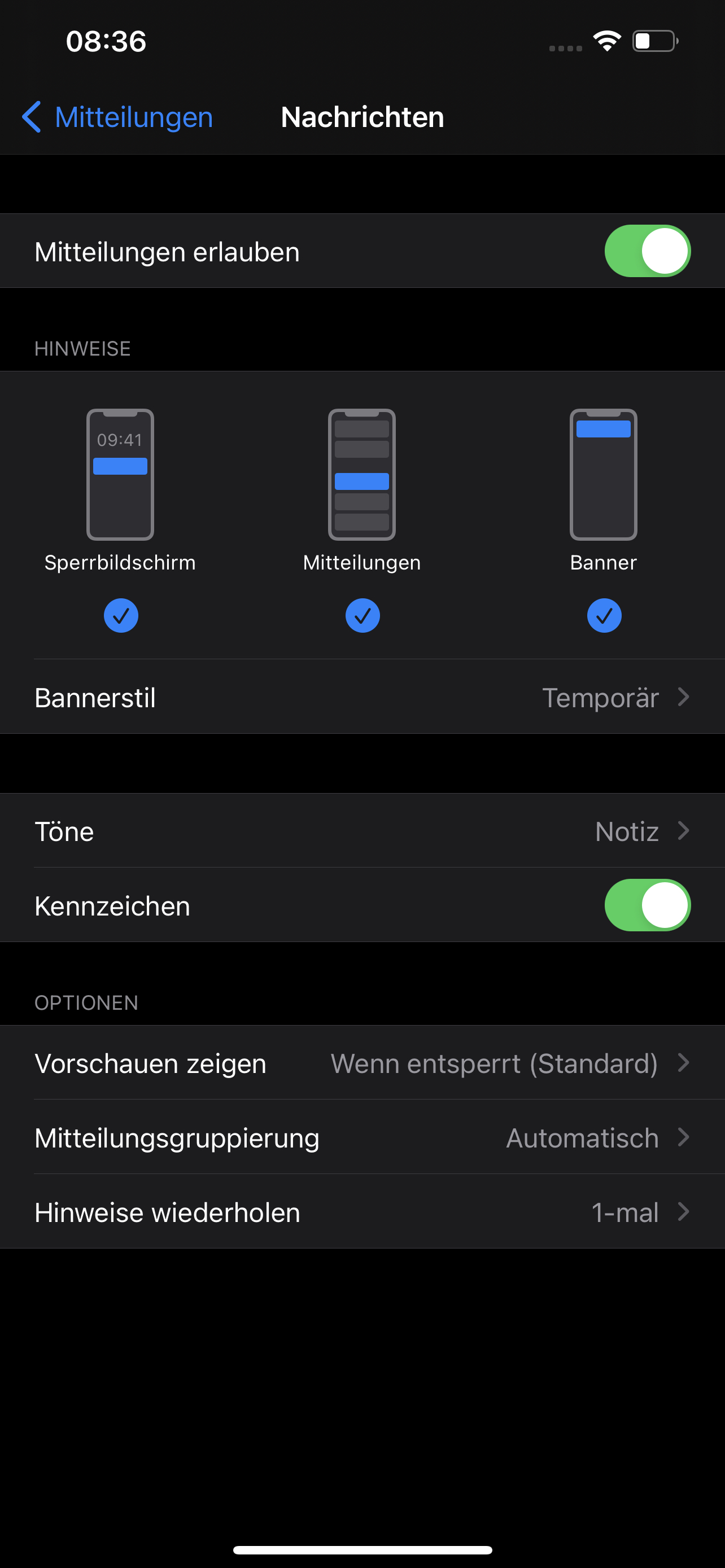Viewport: 725px width, 1568px height.
Task: Open Töne sound selection
Action: pos(362,831)
